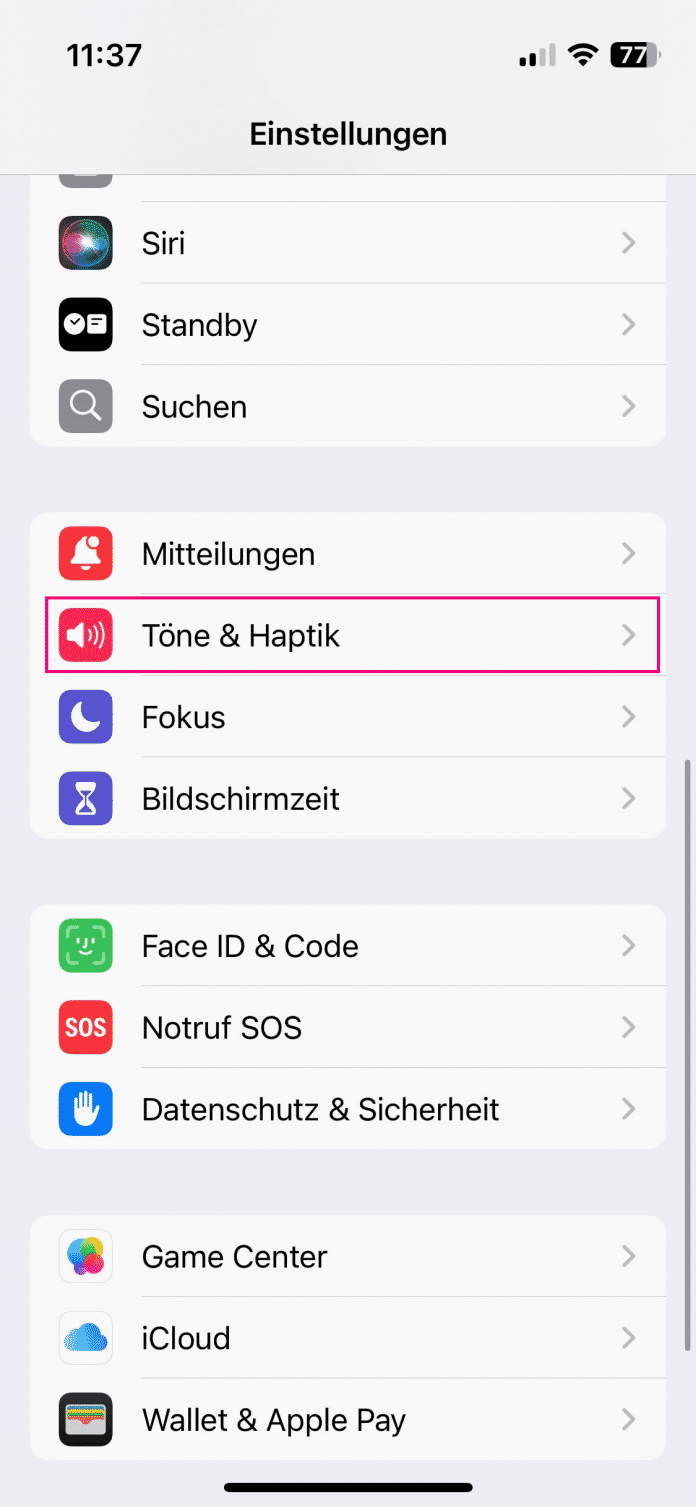Go to Suchen settings
696x1507 pixels.
[x=347, y=407]
